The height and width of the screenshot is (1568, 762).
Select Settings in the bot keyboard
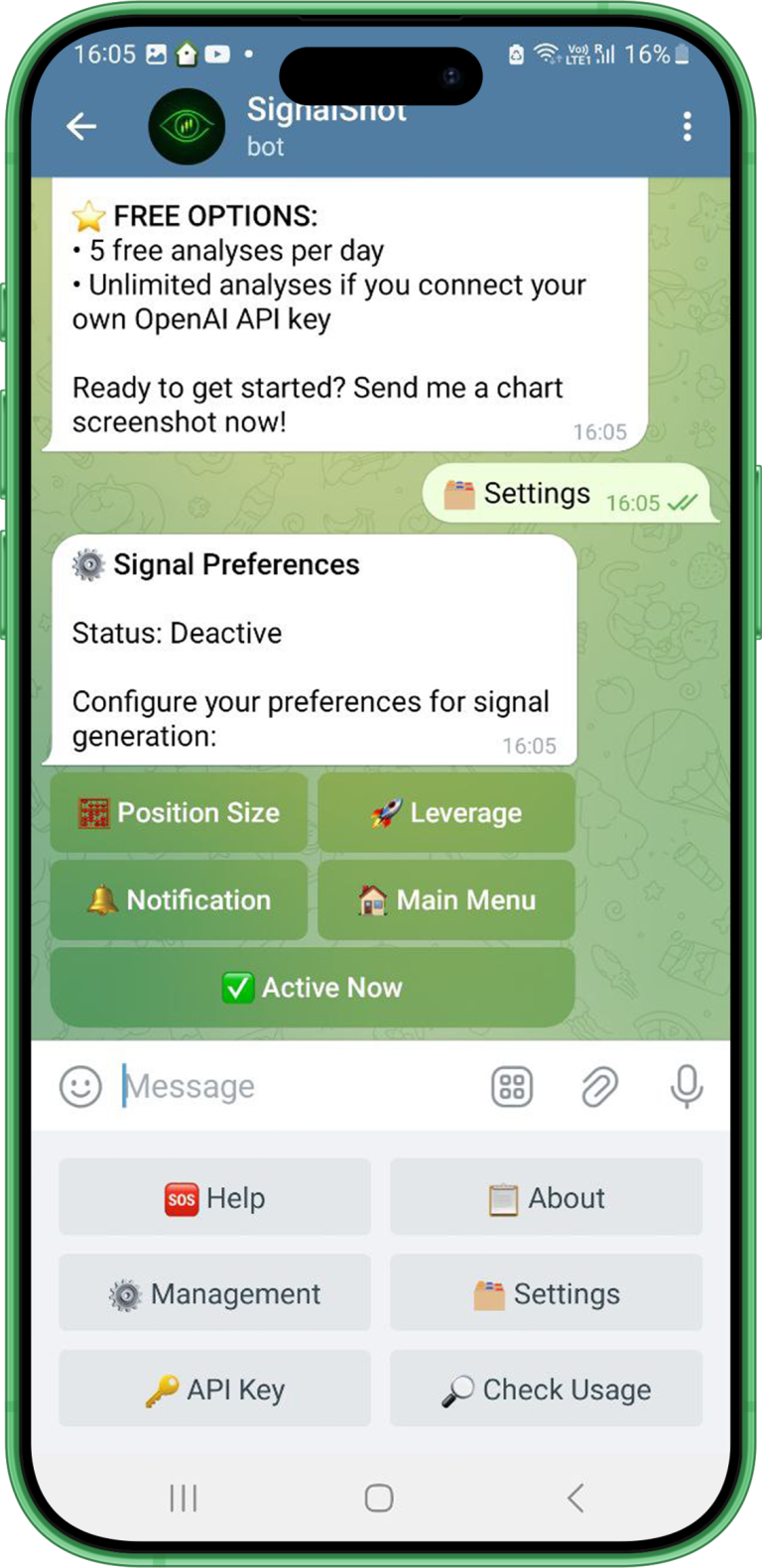coord(547,1294)
